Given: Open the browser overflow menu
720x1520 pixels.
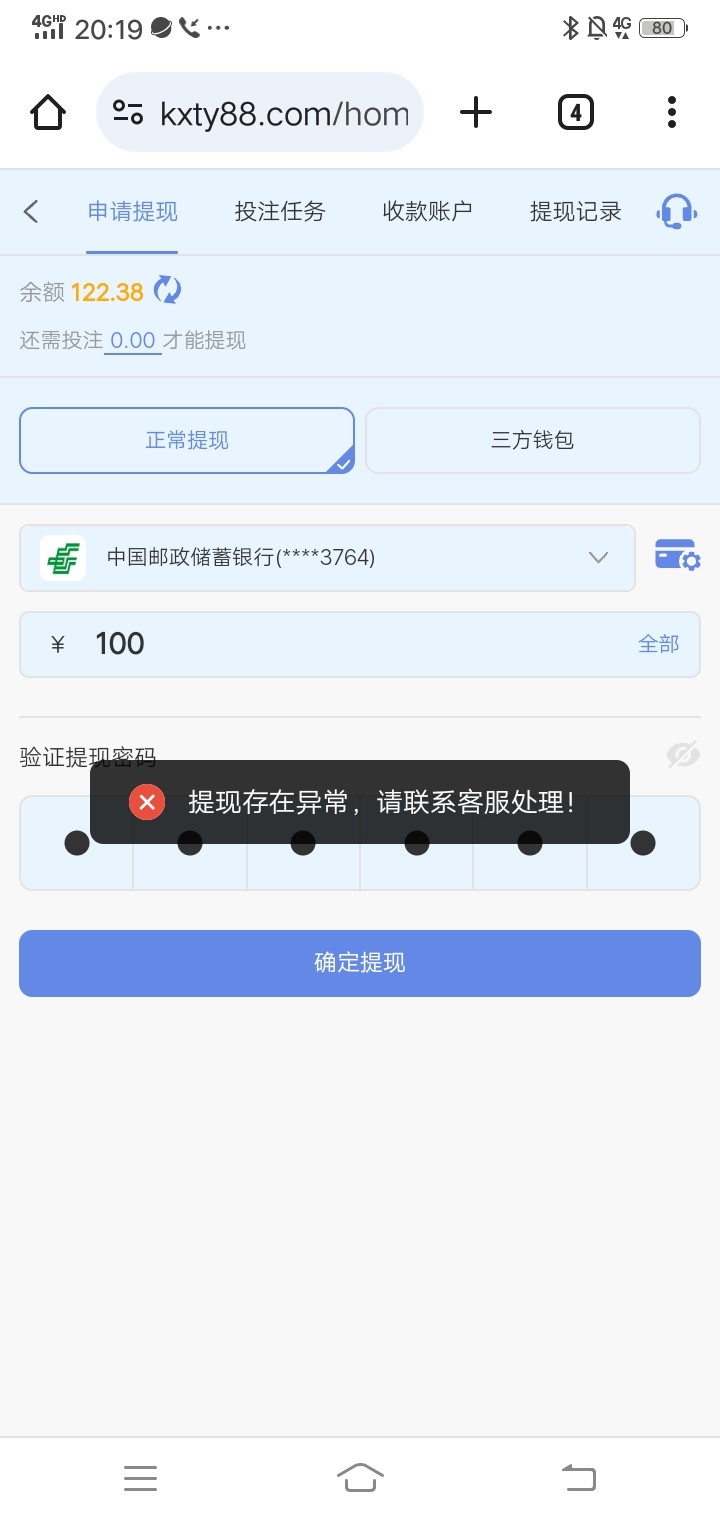Looking at the screenshot, I should point(671,112).
